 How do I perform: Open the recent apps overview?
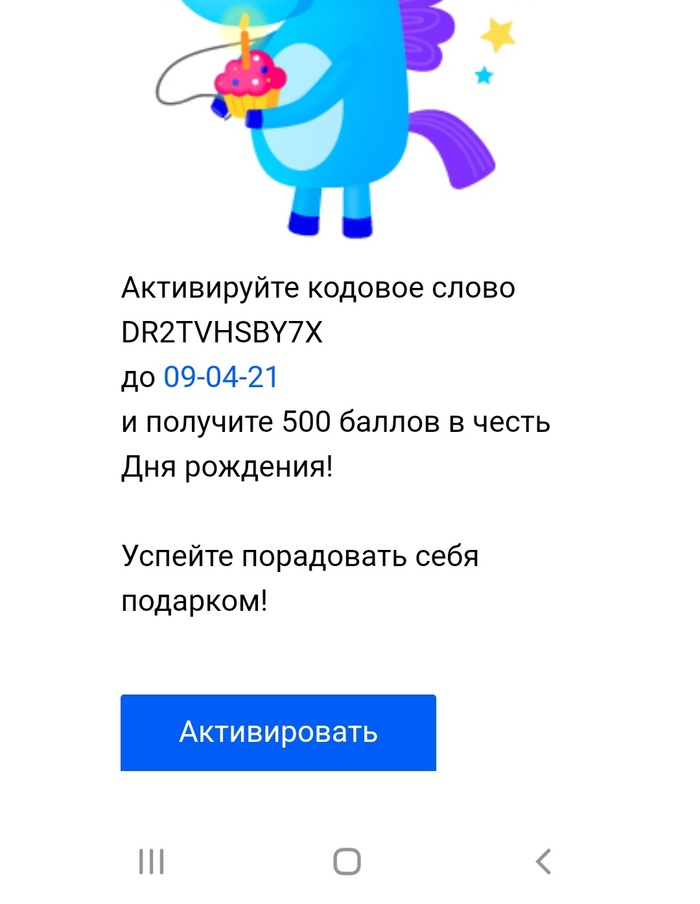pyautogui.click(x=151, y=860)
